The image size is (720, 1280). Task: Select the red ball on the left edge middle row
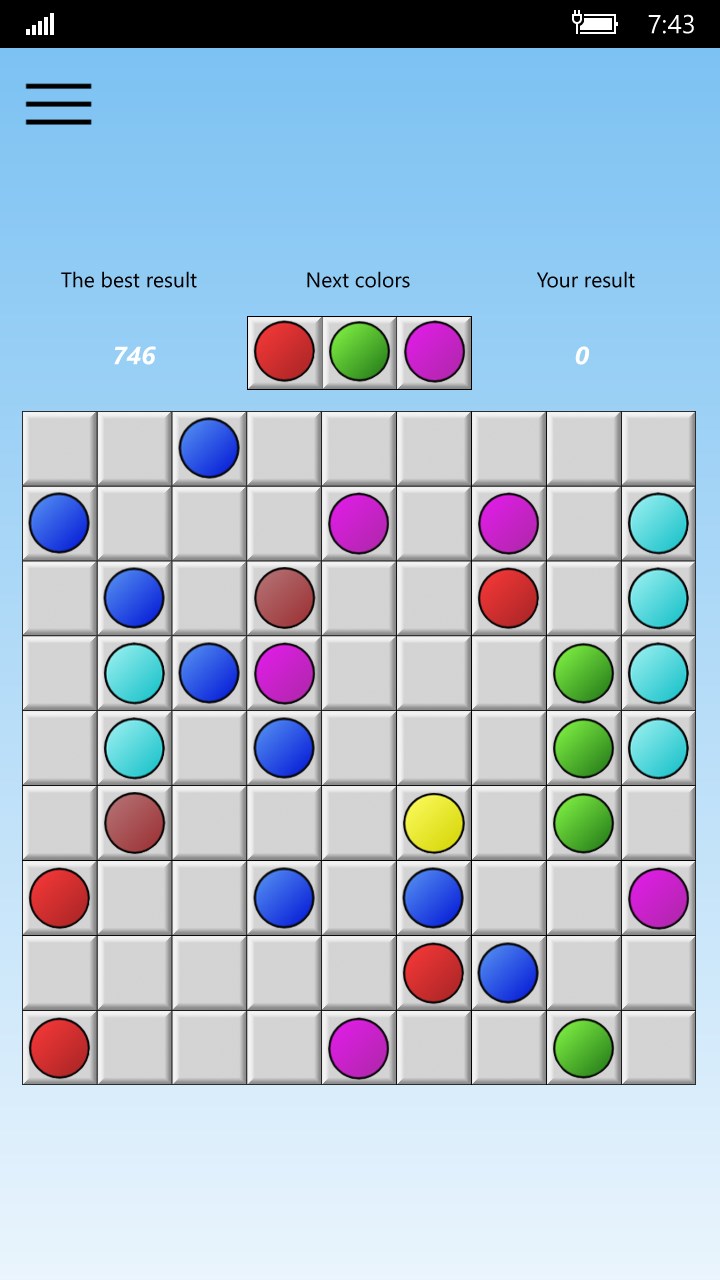[58, 898]
